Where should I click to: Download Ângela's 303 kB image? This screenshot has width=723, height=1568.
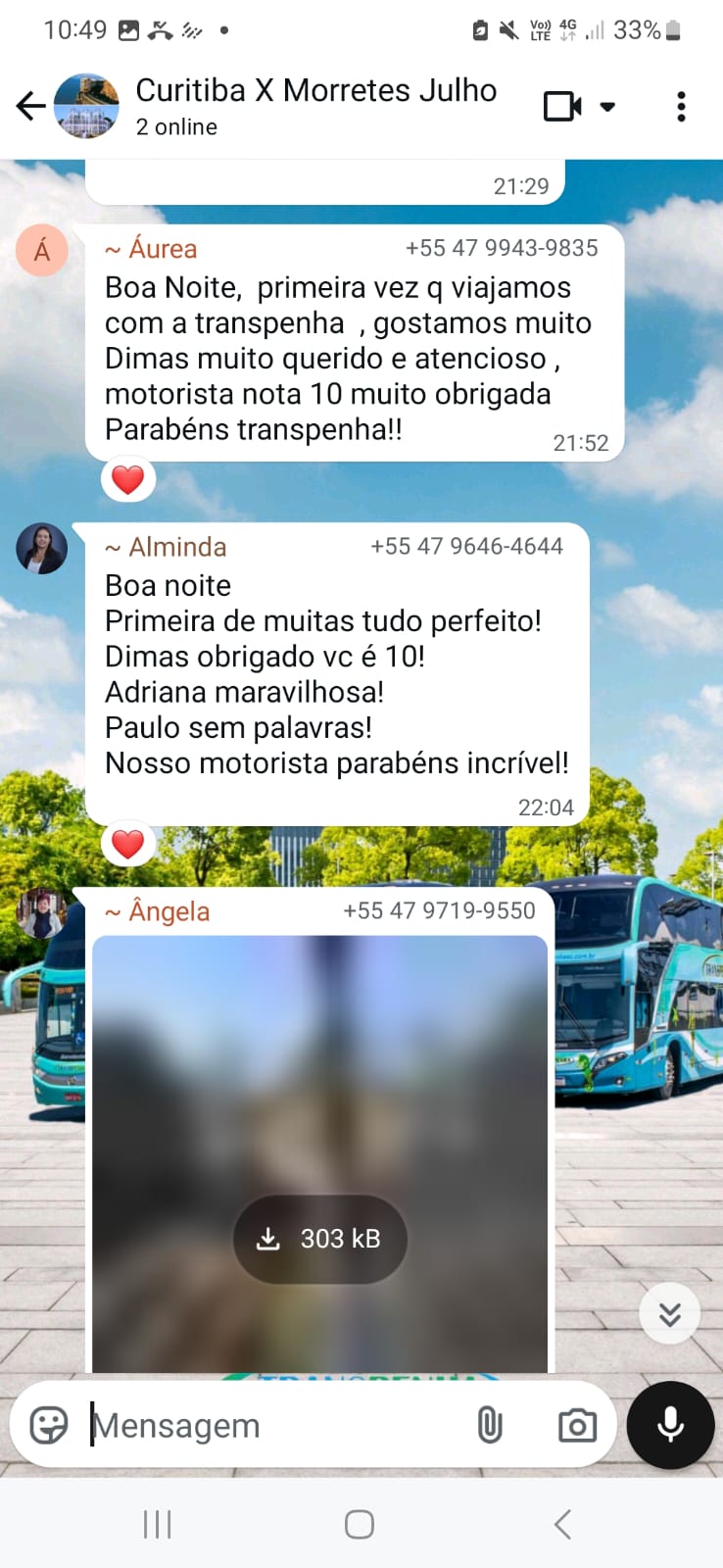[x=319, y=1239]
